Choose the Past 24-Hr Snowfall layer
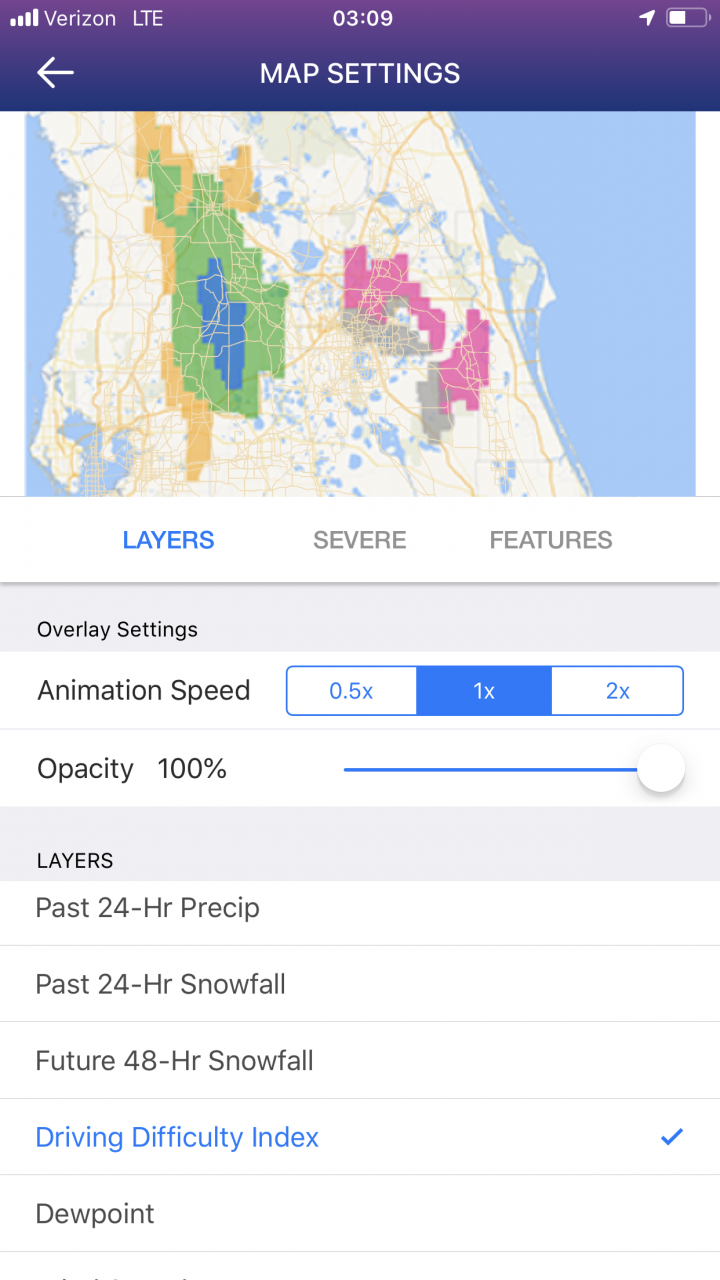This screenshot has width=720, height=1280. coord(360,984)
